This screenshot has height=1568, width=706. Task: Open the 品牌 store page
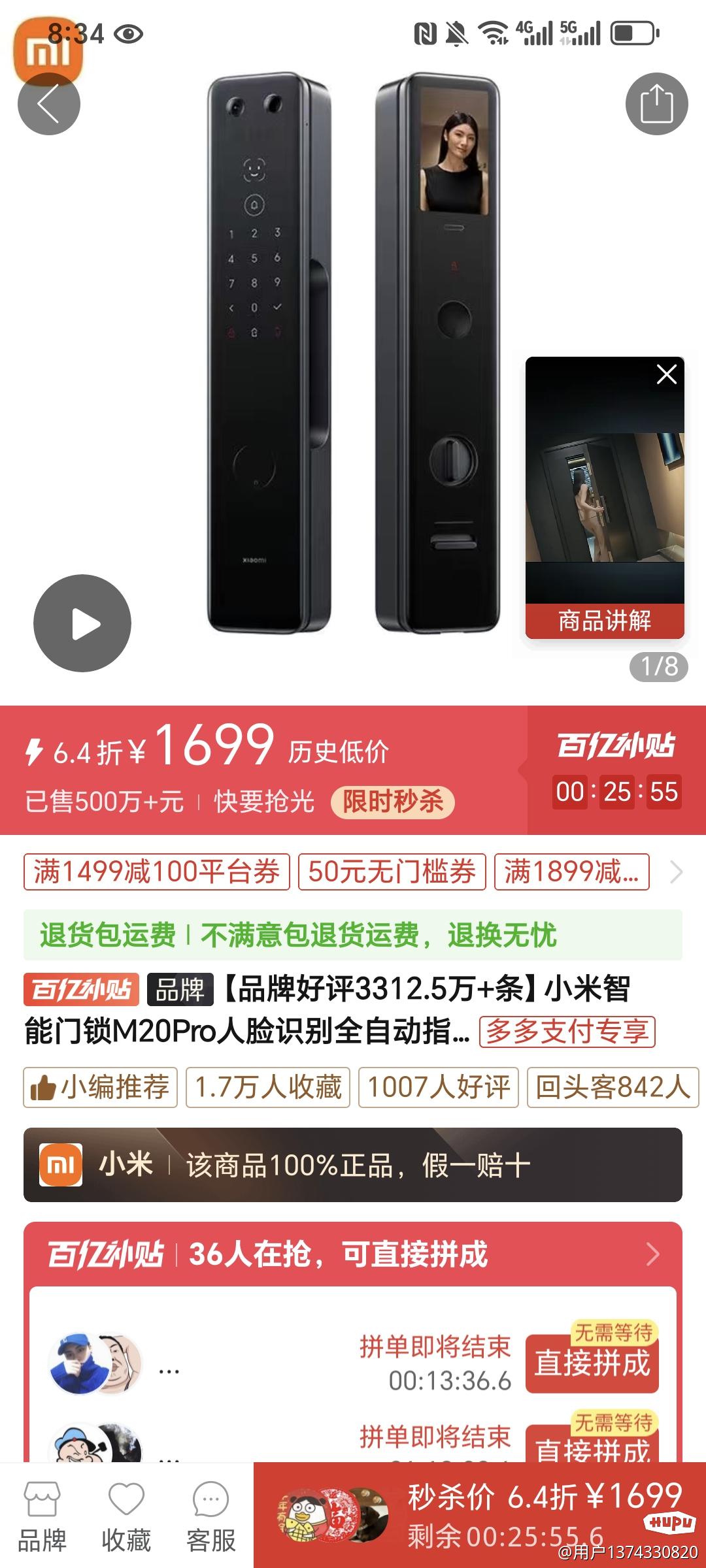(42, 1516)
